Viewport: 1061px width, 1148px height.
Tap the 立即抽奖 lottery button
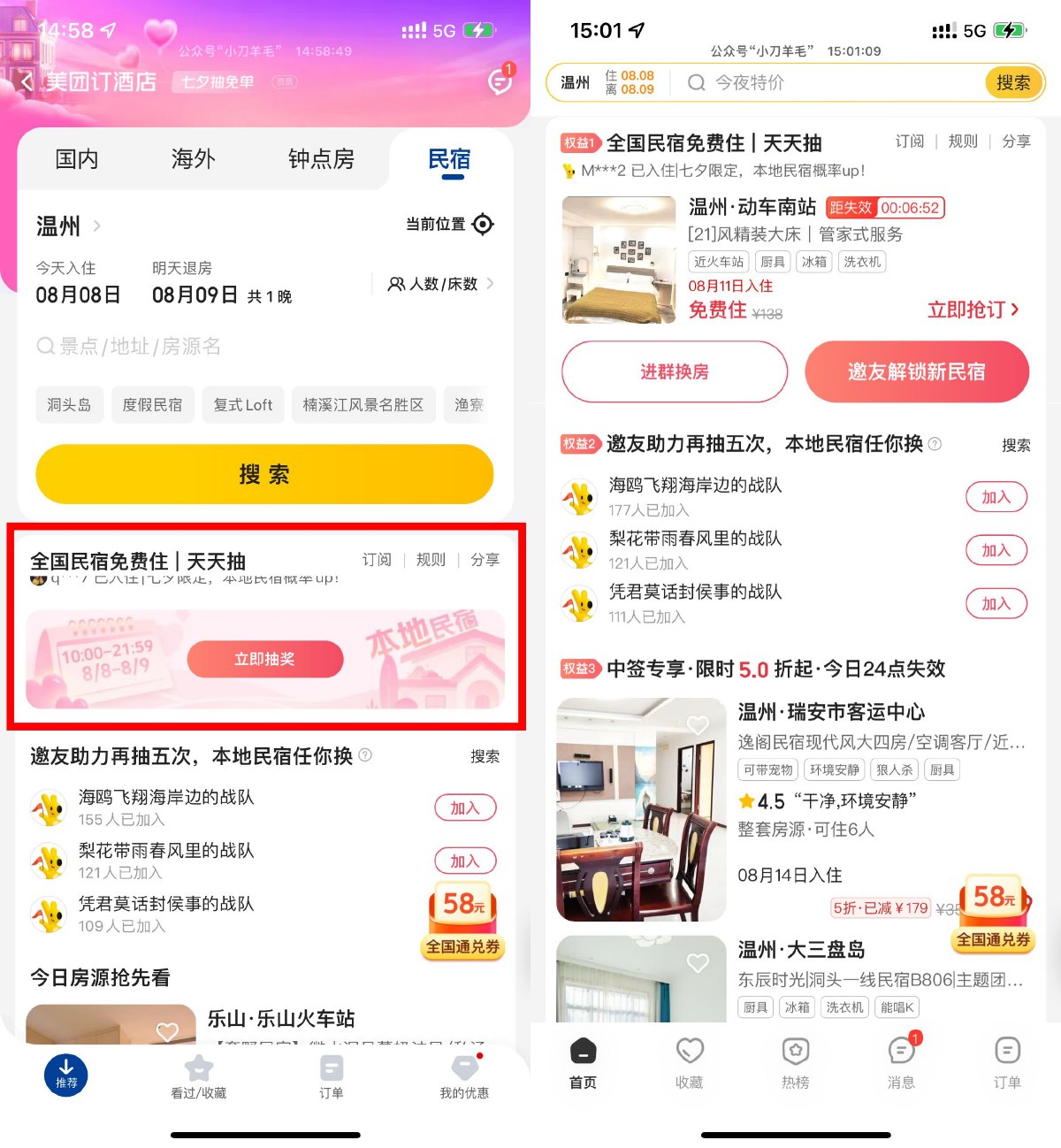point(265,659)
